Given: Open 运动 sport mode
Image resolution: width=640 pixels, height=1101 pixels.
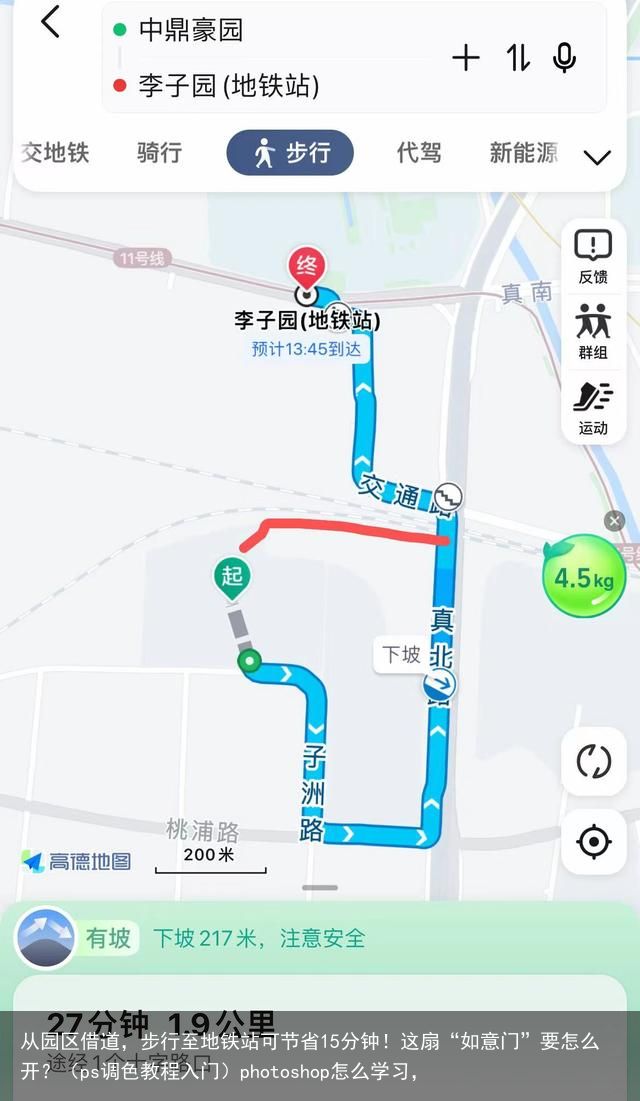Looking at the screenshot, I should (593, 408).
